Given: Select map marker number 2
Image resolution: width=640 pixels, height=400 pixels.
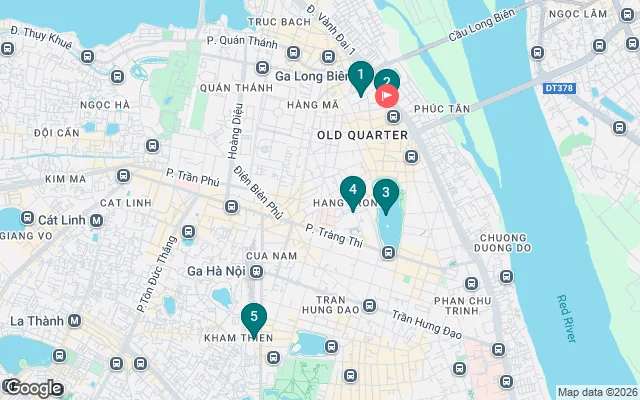Looking at the screenshot, I should pos(387,82).
